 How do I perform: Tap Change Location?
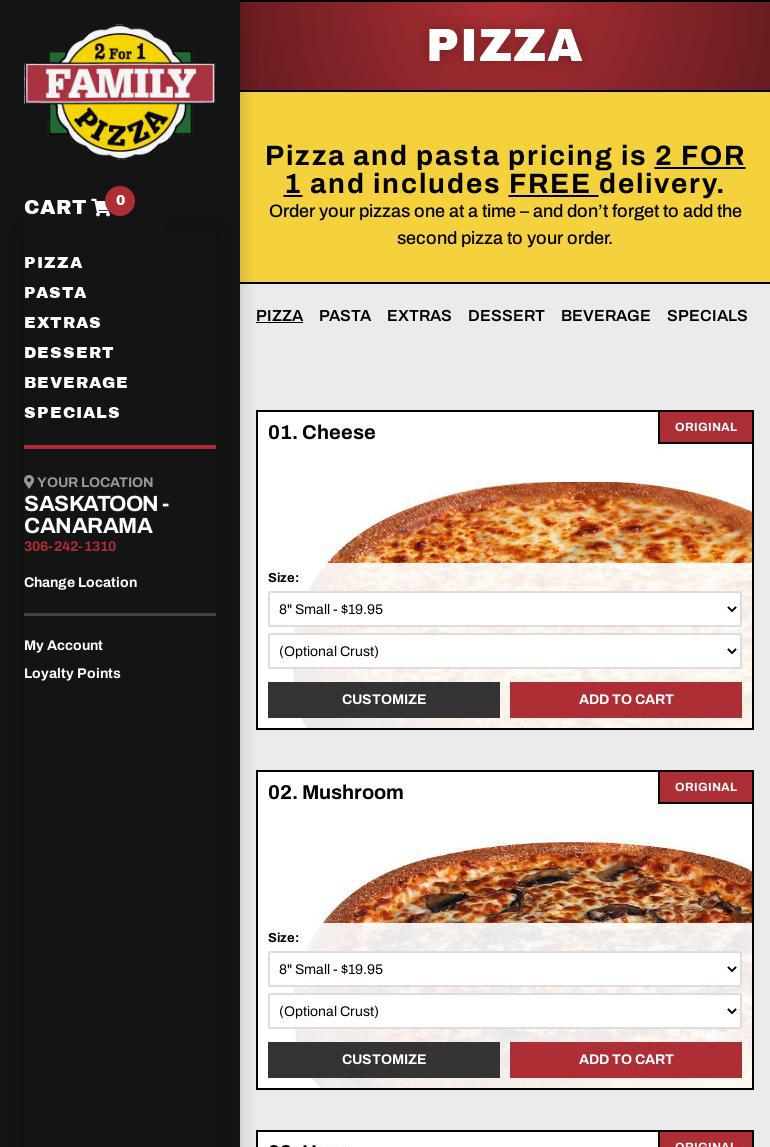coord(80,582)
